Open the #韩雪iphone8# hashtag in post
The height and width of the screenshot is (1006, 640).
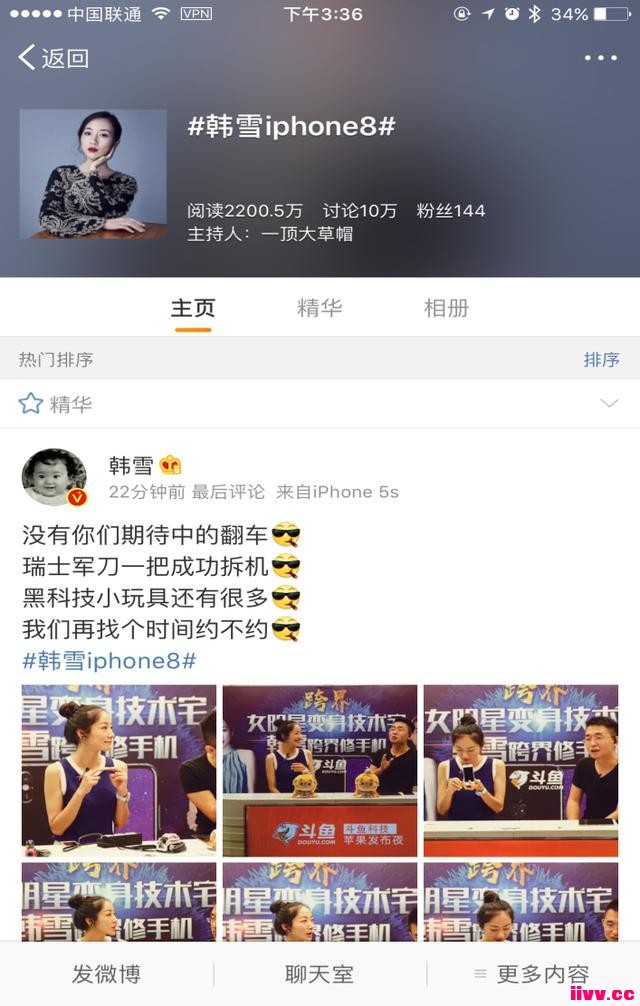[109, 661]
